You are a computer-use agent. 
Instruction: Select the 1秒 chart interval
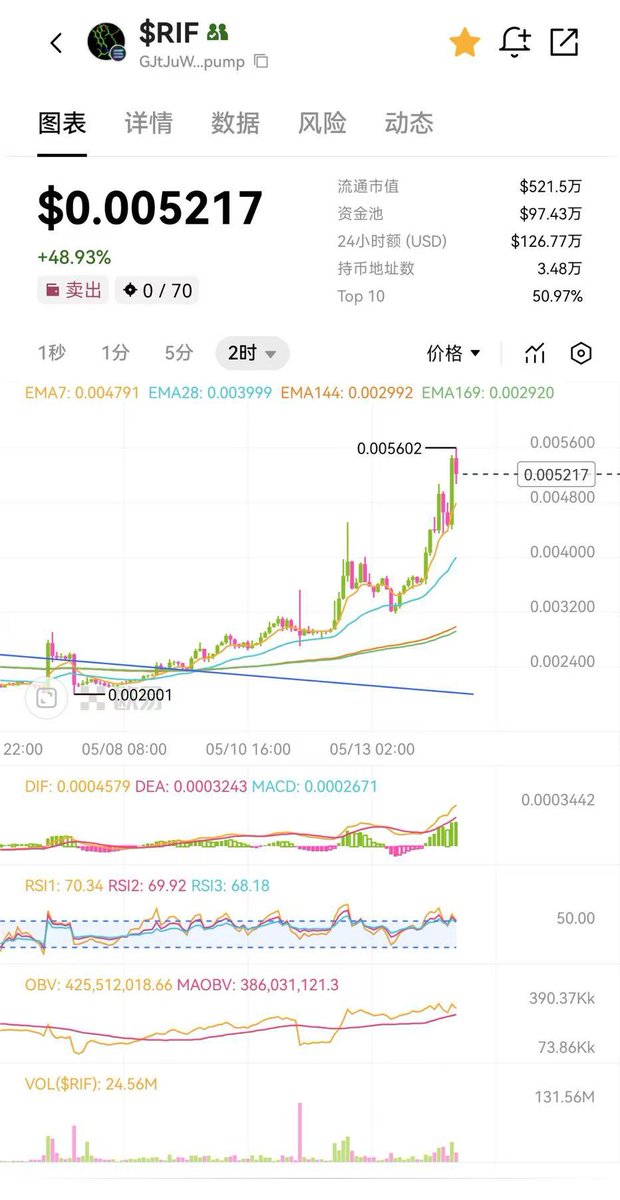coord(51,353)
